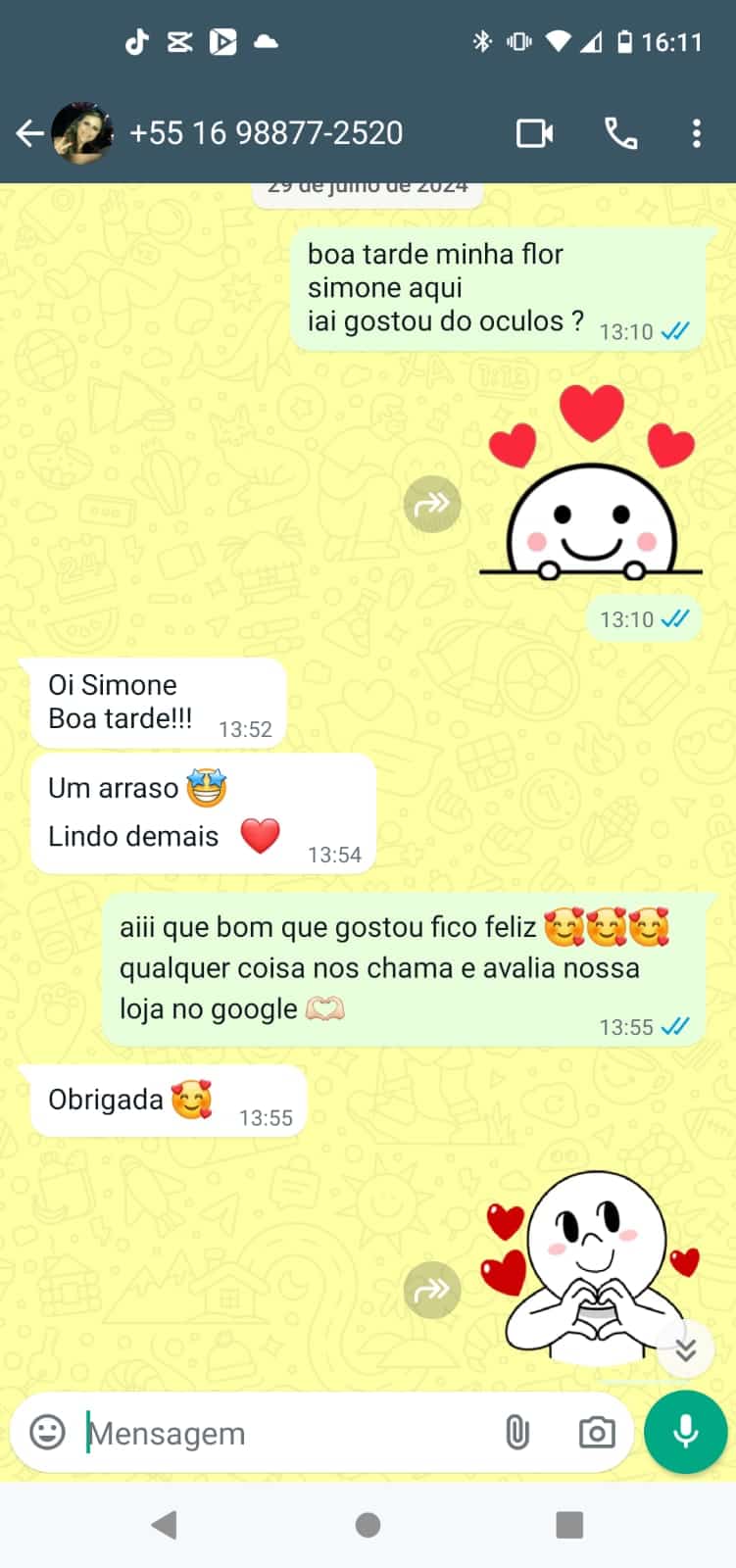Open contact info for +55 16 98877-2520

[267, 133]
